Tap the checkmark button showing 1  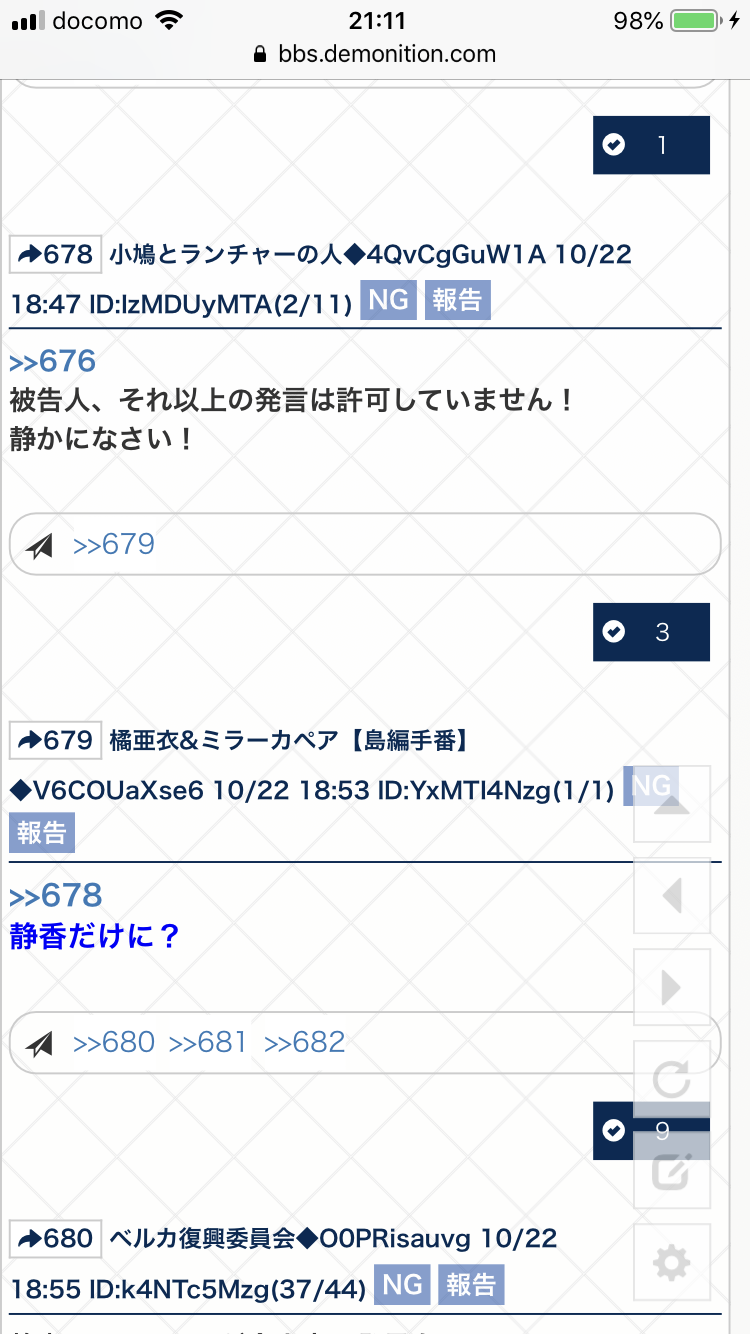651,146
